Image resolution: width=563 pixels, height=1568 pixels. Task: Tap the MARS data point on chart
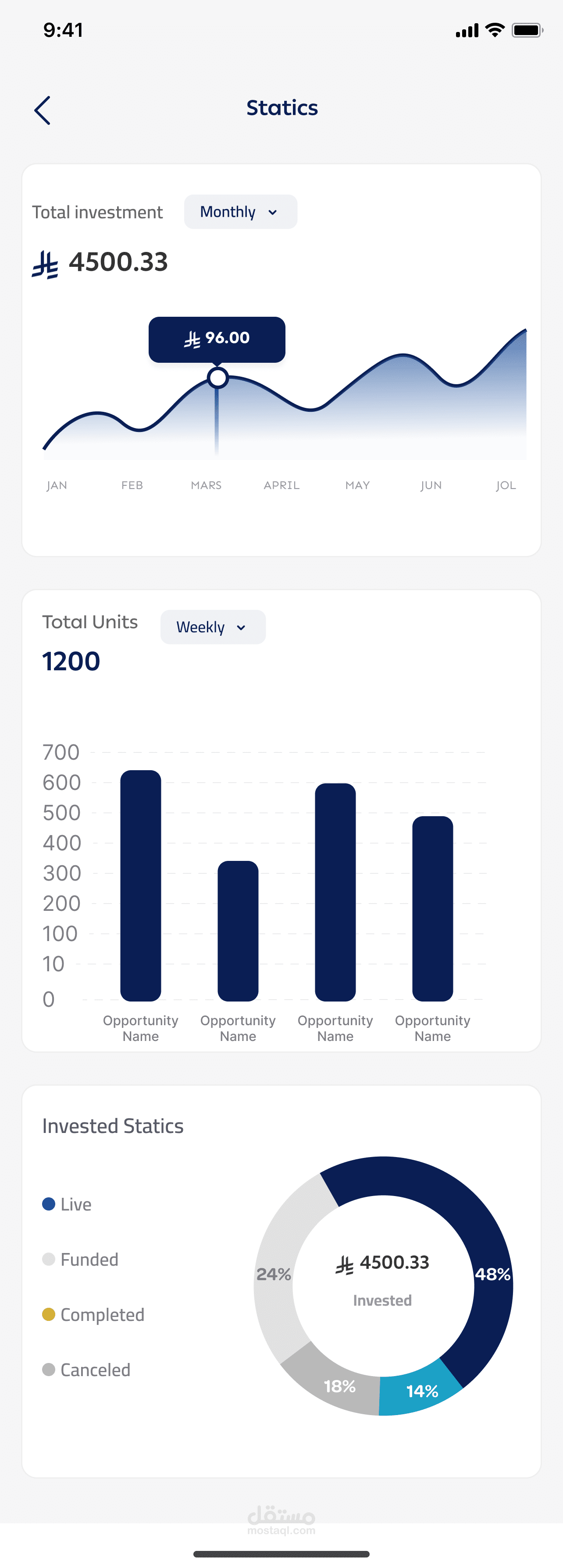217,378
